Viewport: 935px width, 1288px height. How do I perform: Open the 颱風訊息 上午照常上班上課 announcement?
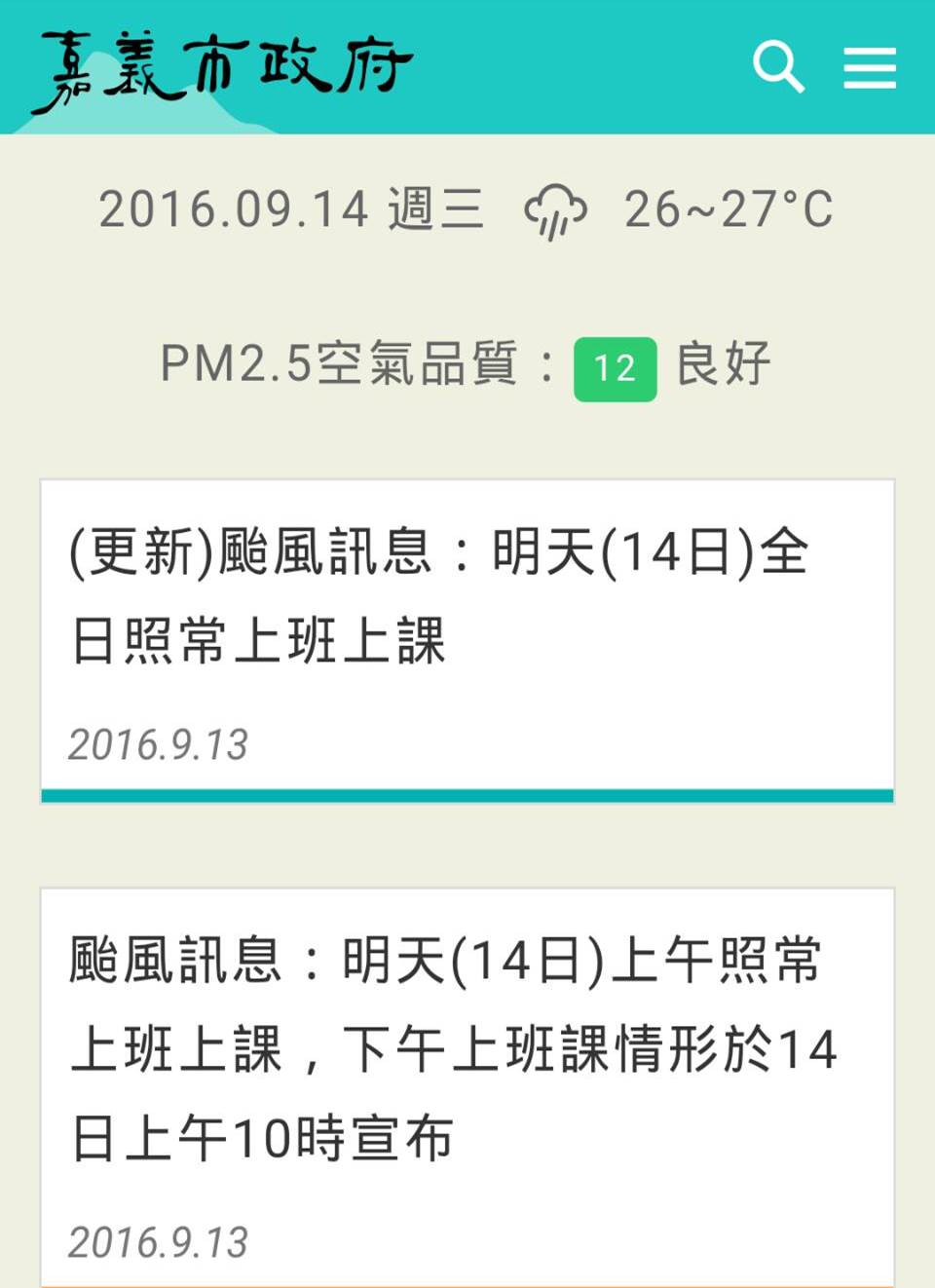point(454,1049)
